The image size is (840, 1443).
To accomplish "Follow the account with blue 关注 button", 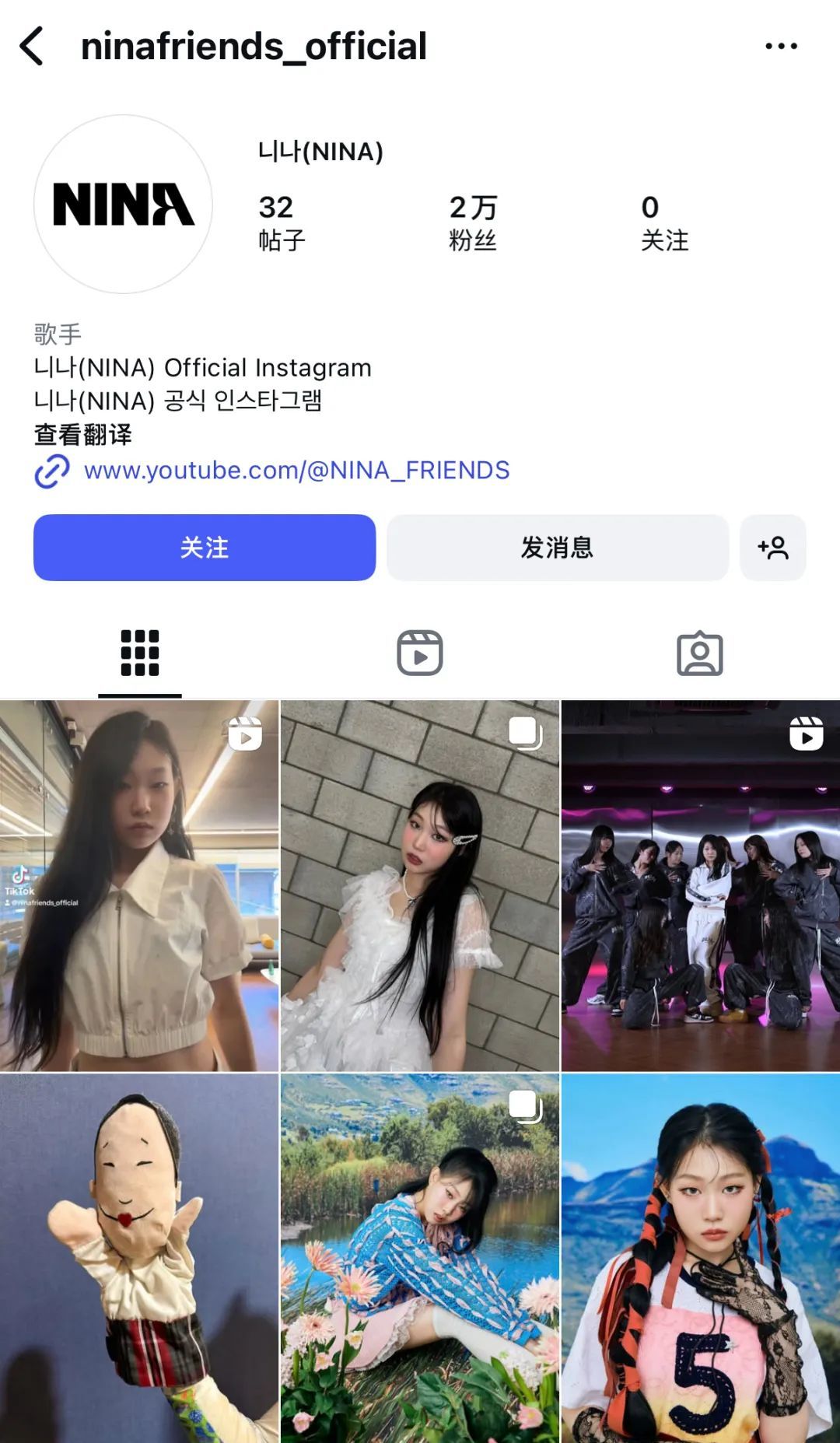I will pyautogui.click(x=205, y=548).
